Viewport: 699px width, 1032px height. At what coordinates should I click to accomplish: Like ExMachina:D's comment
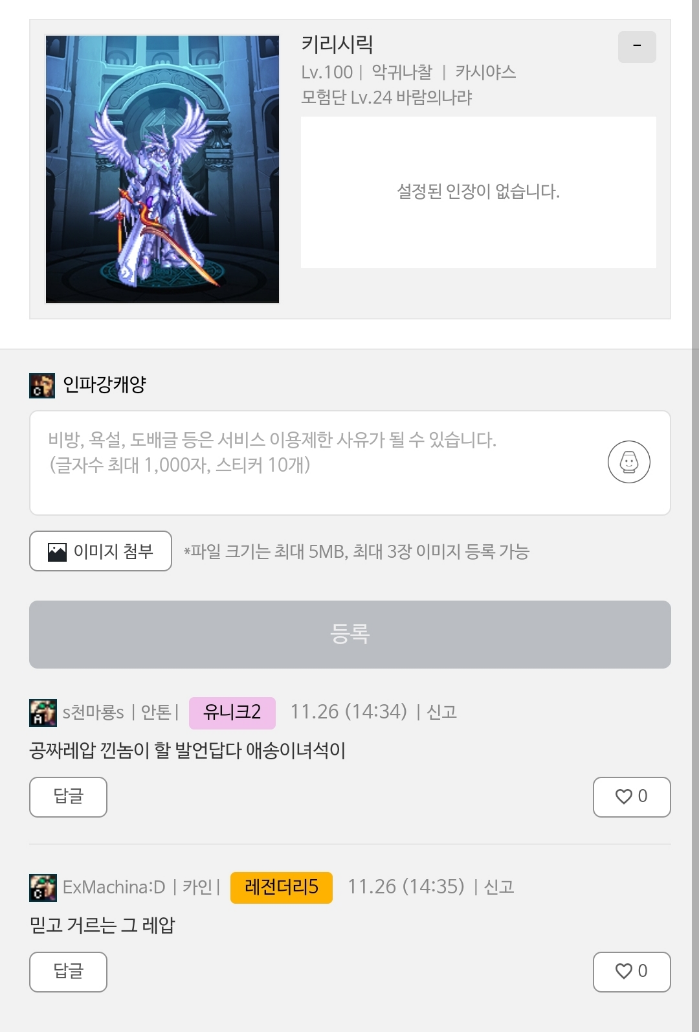[631, 971]
